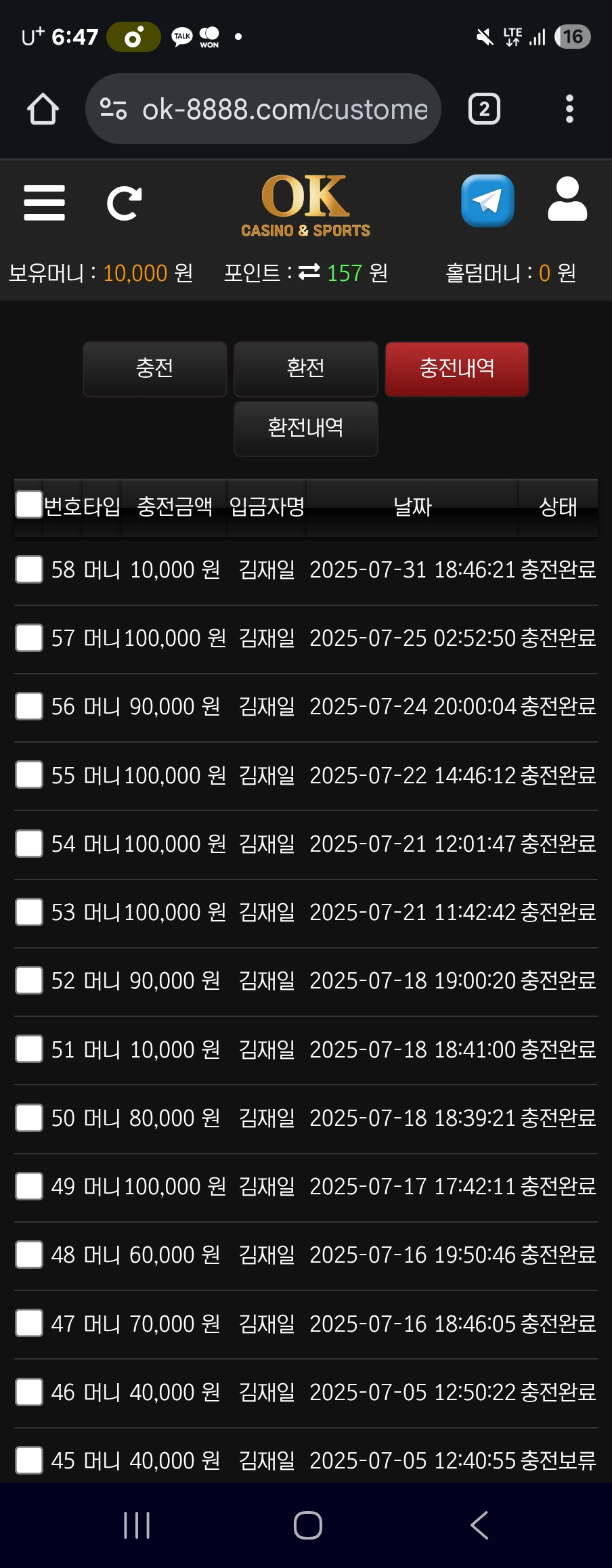Screen dimensions: 612x1568
Task: Convert points with the swap arrows
Action: [x=309, y=272]
